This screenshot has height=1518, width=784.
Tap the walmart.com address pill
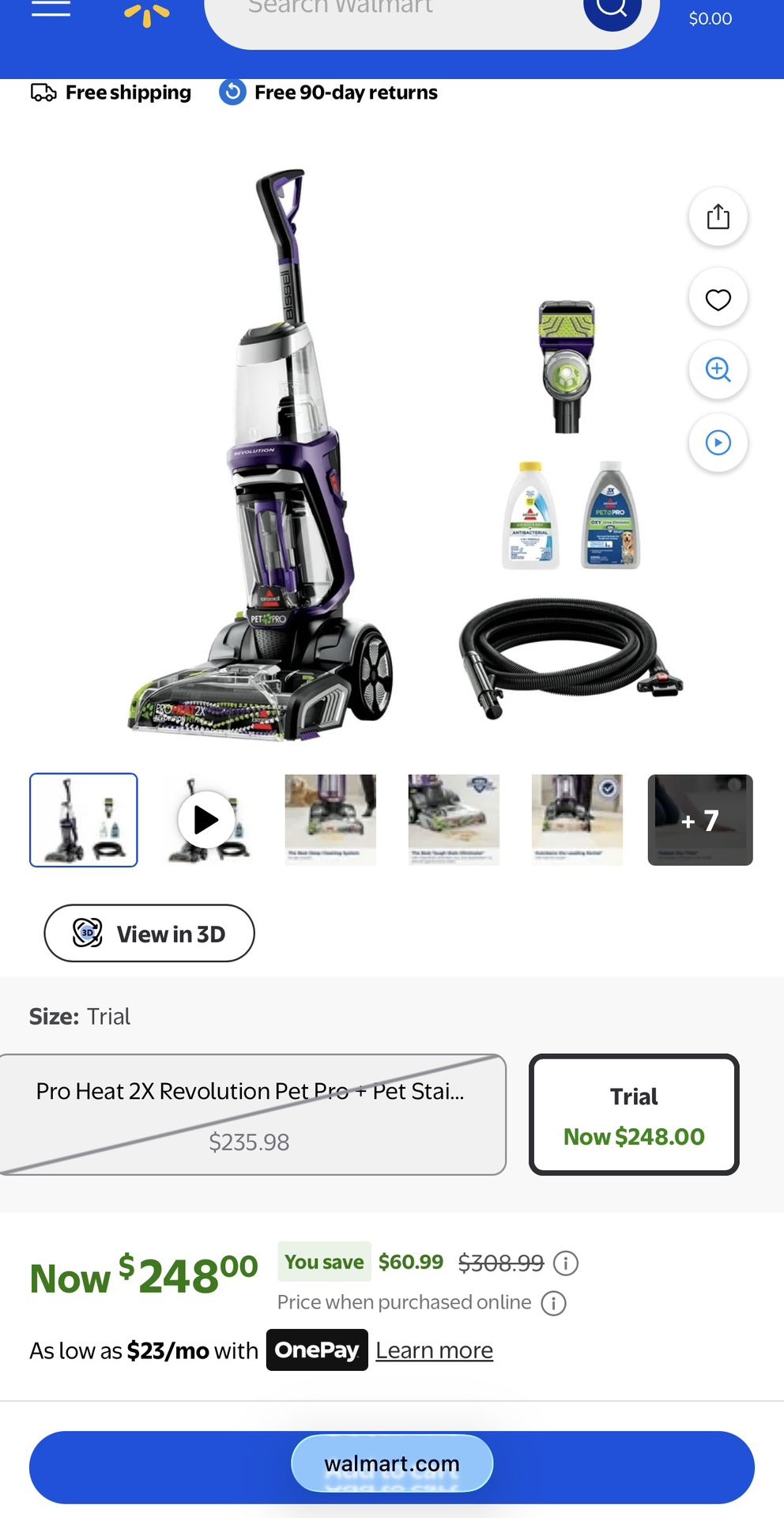point(391,1463)
